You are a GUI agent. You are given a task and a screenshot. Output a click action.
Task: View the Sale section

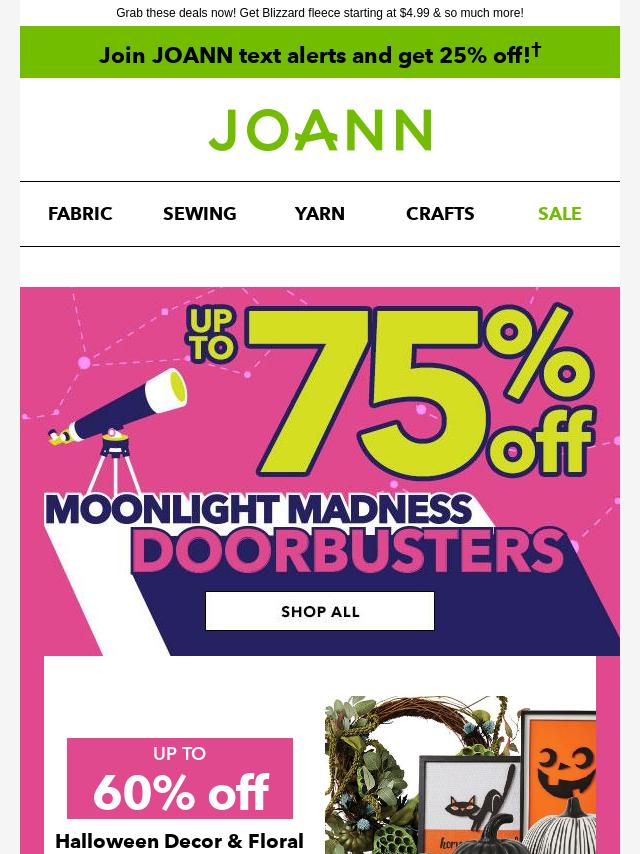pyautogui.click(x=559, y=214)
